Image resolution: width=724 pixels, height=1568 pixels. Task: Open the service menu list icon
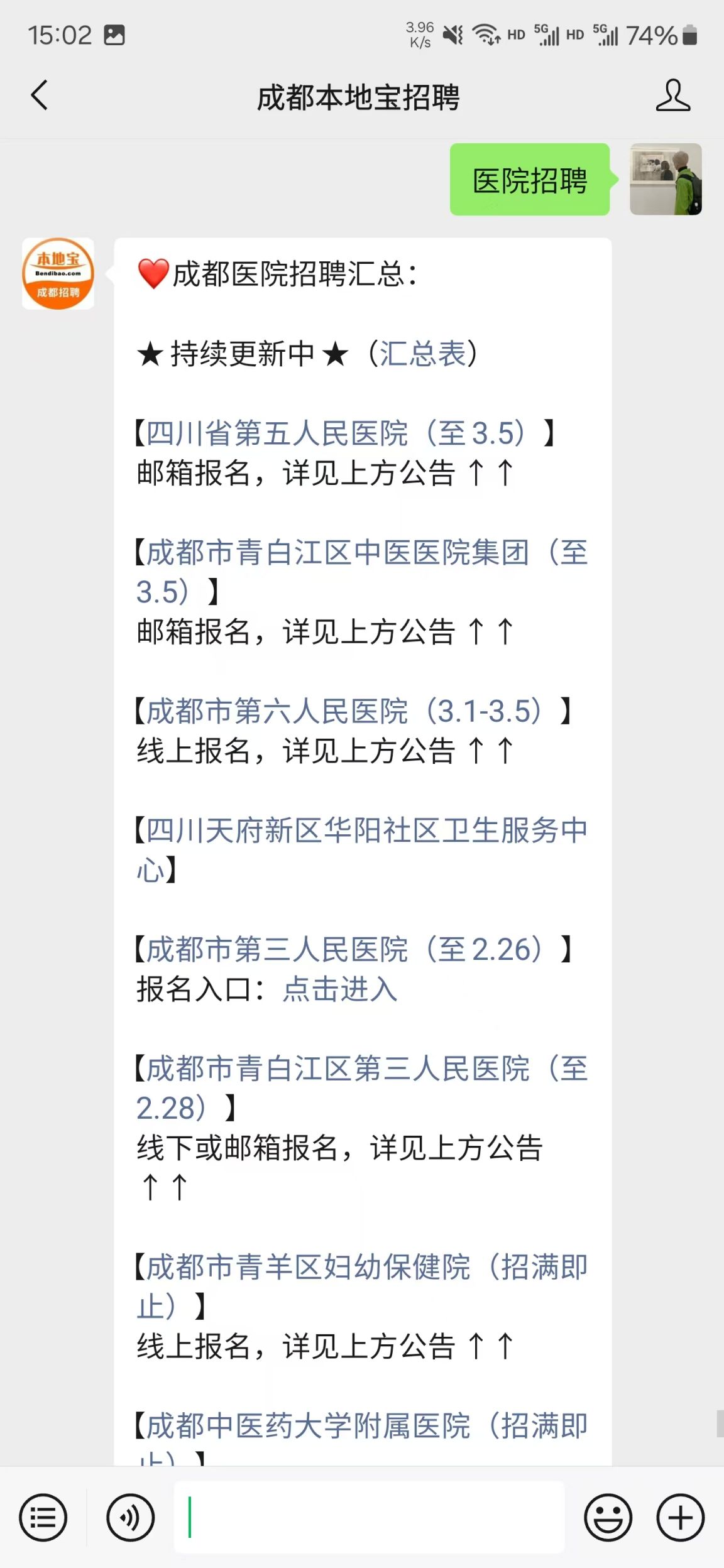coord(43,1518)
